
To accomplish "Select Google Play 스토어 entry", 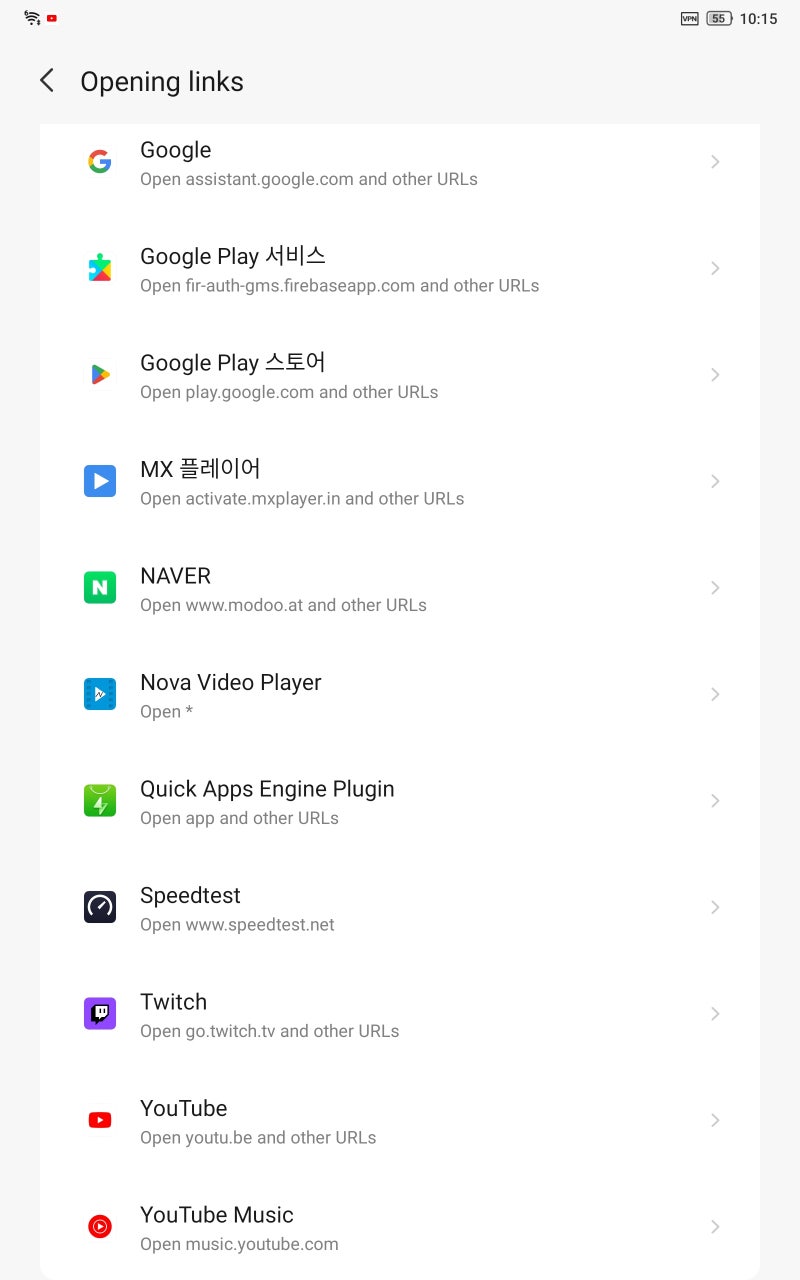I will [x=400, y=375].
